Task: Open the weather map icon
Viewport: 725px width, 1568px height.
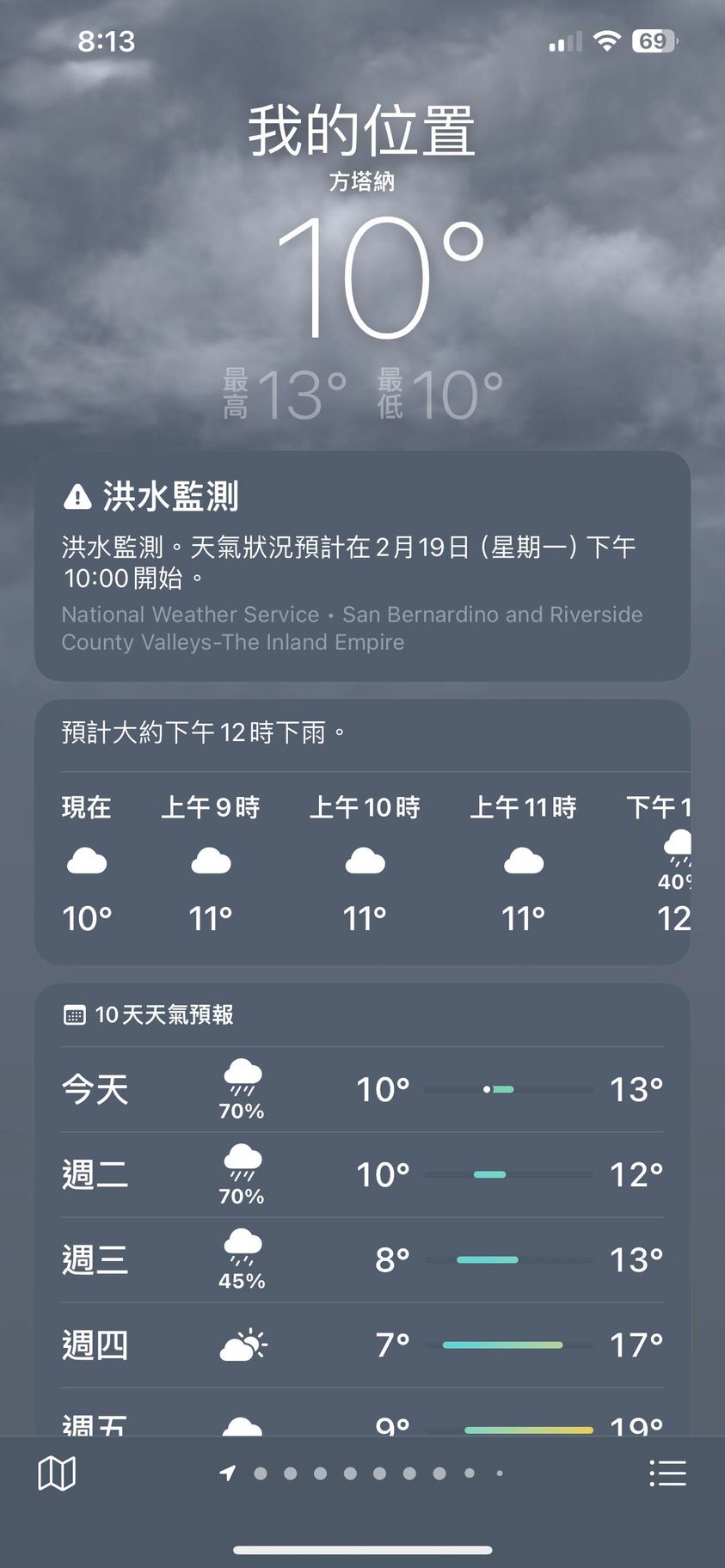Action: pyautogui.click(x=57, y=1473)
